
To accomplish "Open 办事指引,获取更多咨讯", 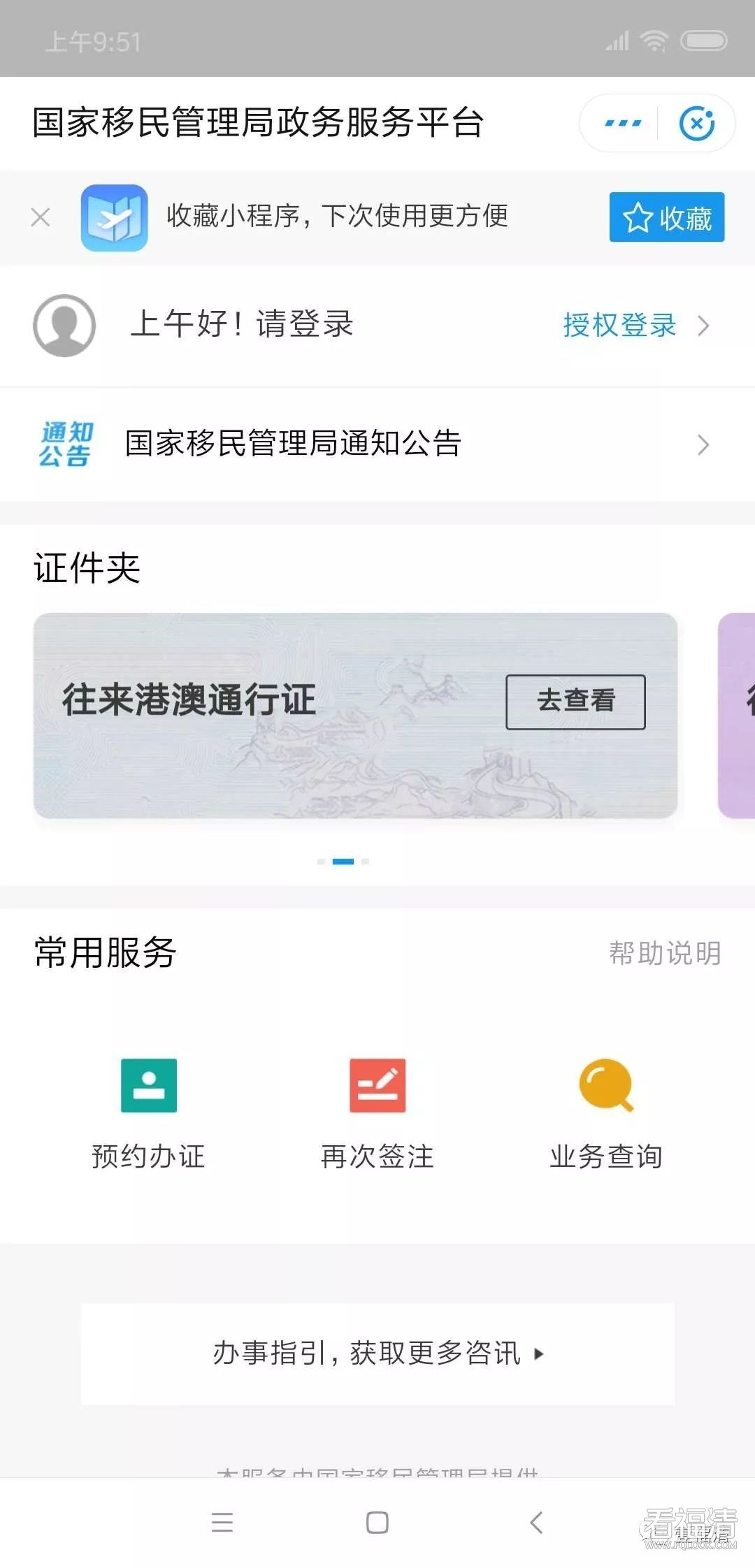I will tap(377, 1353).
